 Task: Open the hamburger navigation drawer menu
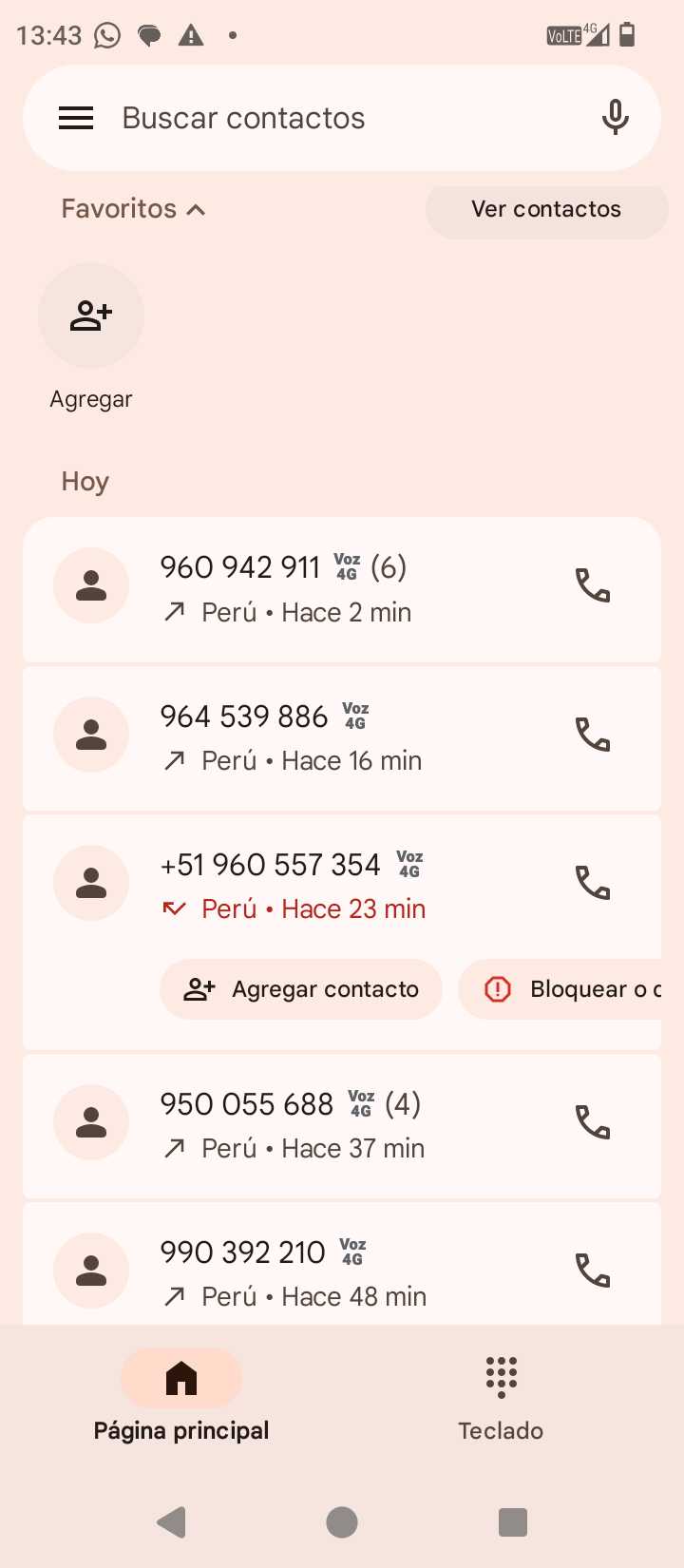[x=76, y=118]
